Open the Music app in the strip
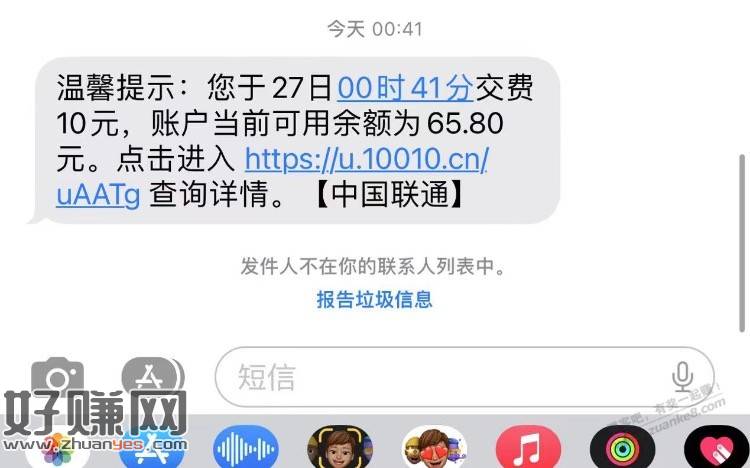The width and height of the screenshot is (750, 468). click(527, 446)
